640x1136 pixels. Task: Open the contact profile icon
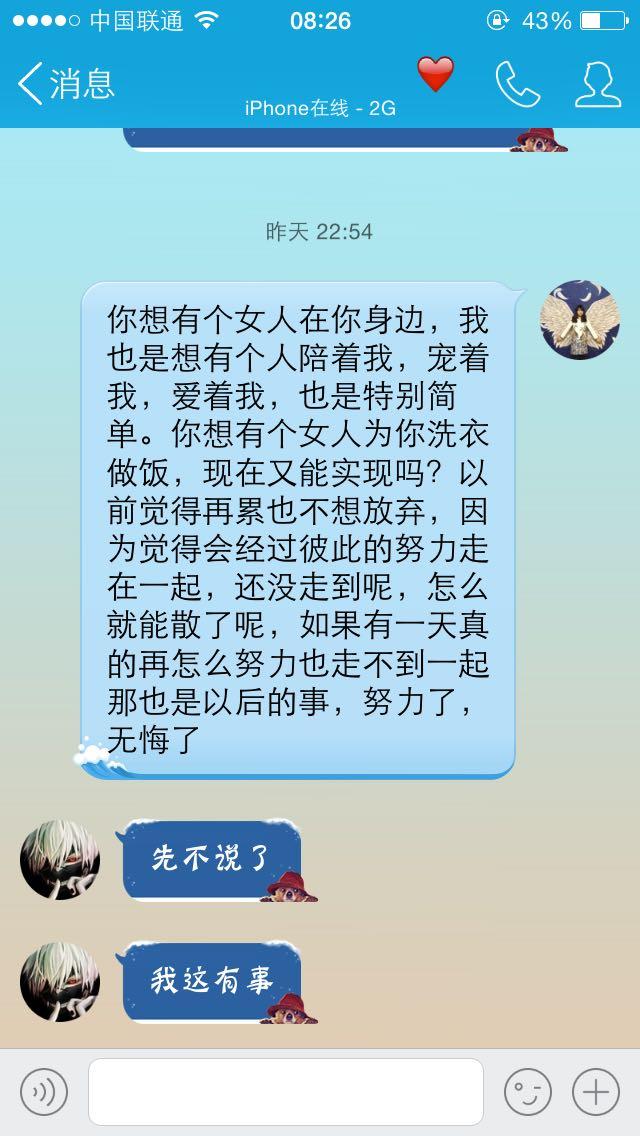[597, 85]
